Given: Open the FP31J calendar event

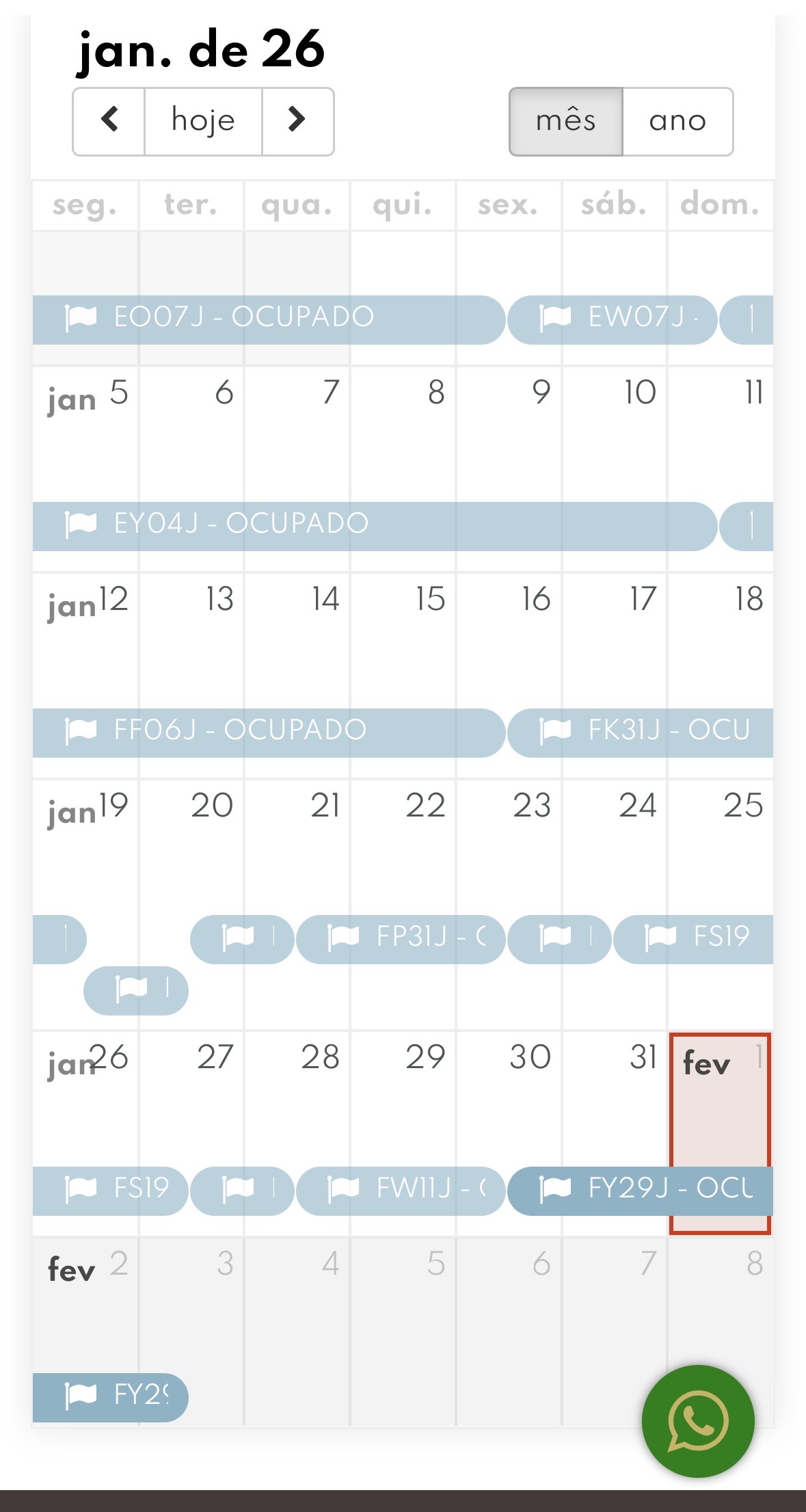Looking at the screenshot, I should click(x=401, y=938).
